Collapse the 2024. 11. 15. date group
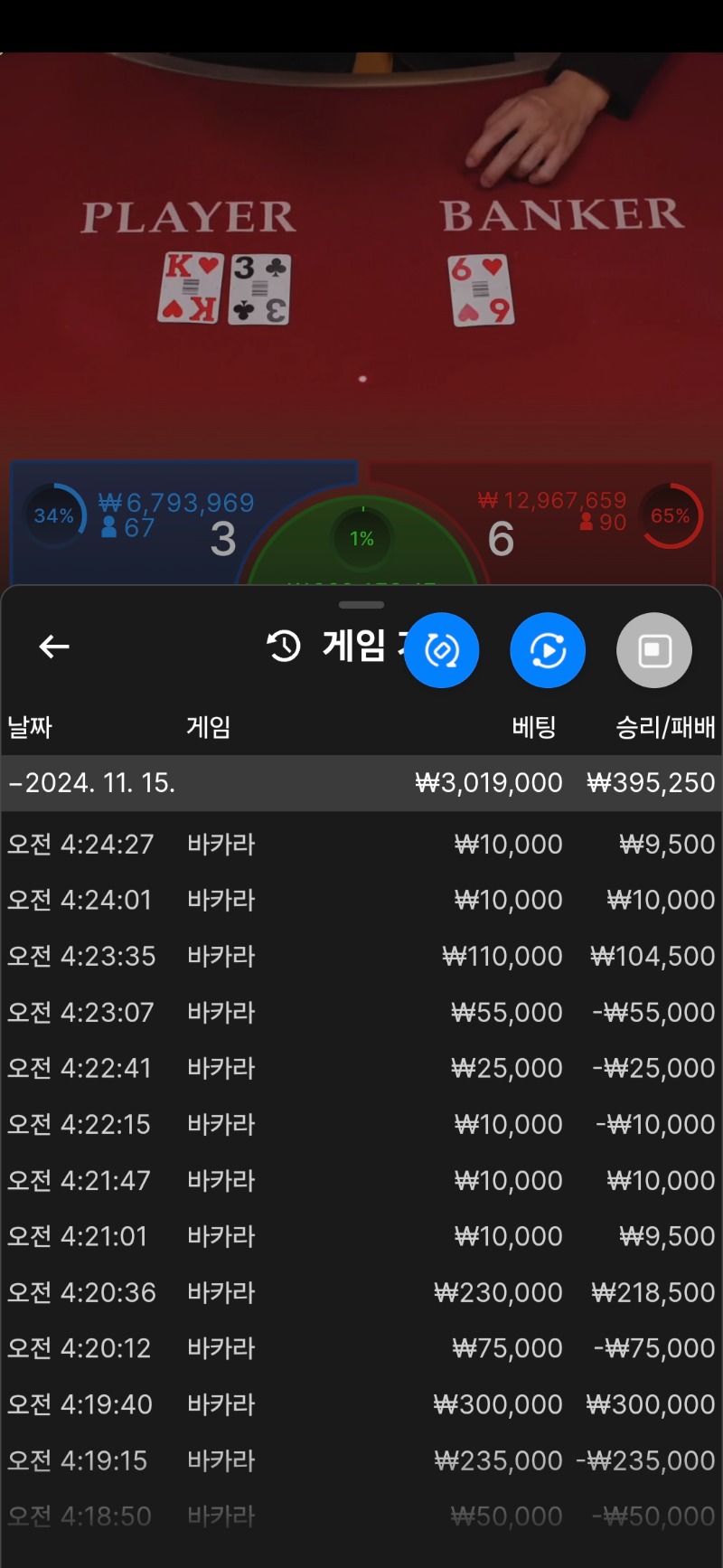Screen dimensions: 723x1568 (90, 782)
